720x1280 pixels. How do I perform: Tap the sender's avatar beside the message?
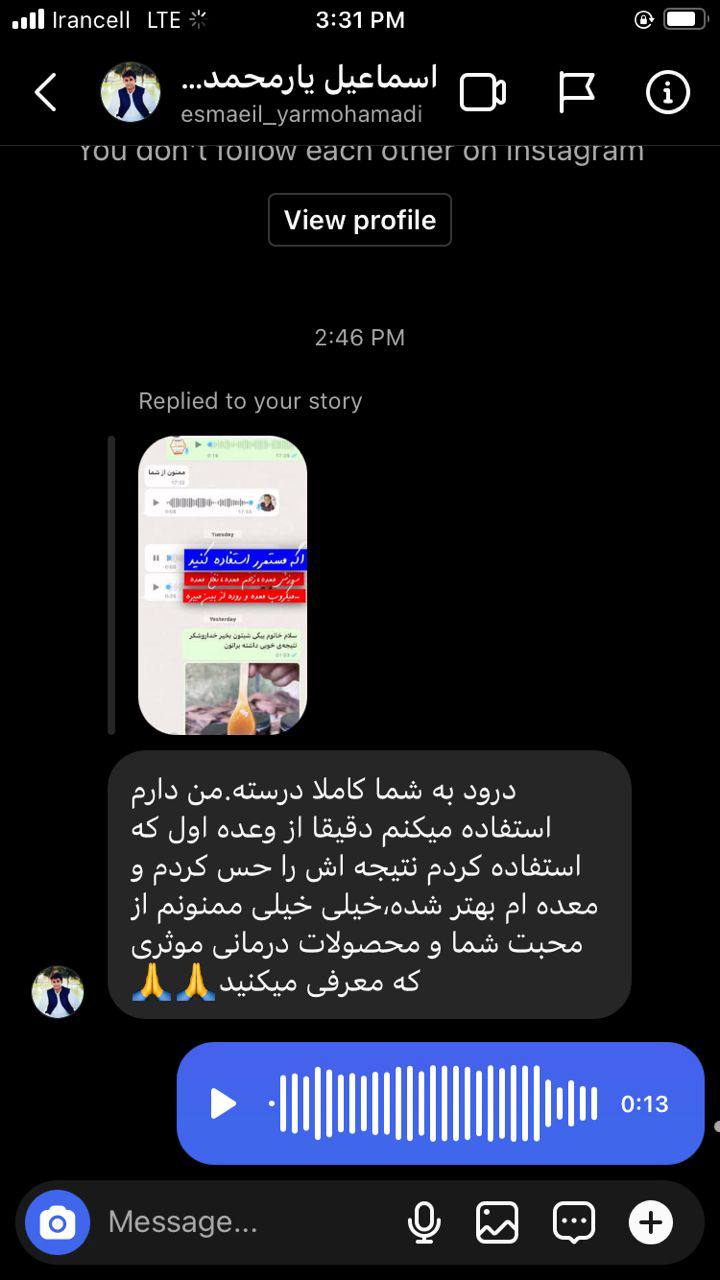(x=58, y=992)
